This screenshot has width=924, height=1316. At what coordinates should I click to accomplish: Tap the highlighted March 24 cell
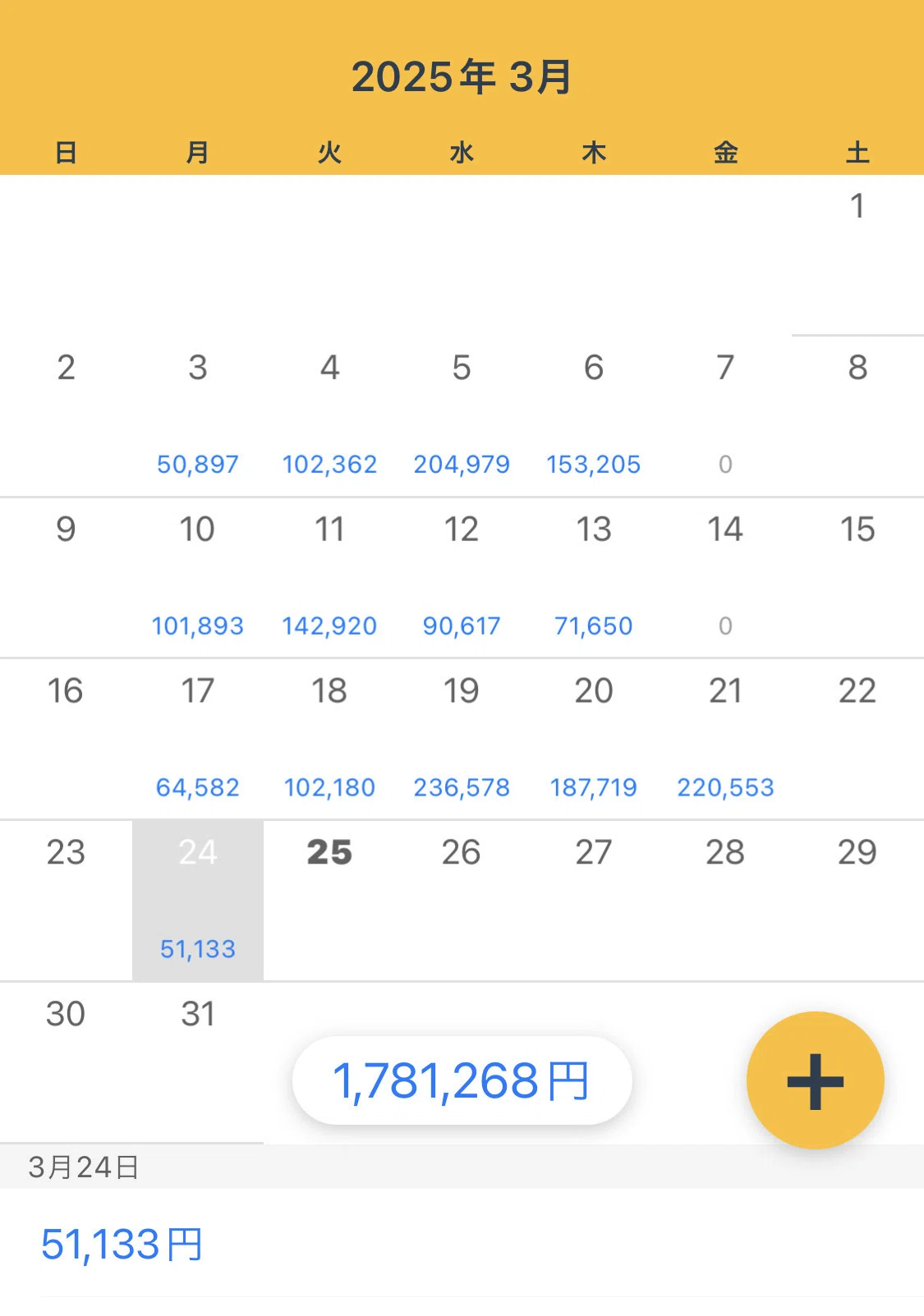[198, 901]
